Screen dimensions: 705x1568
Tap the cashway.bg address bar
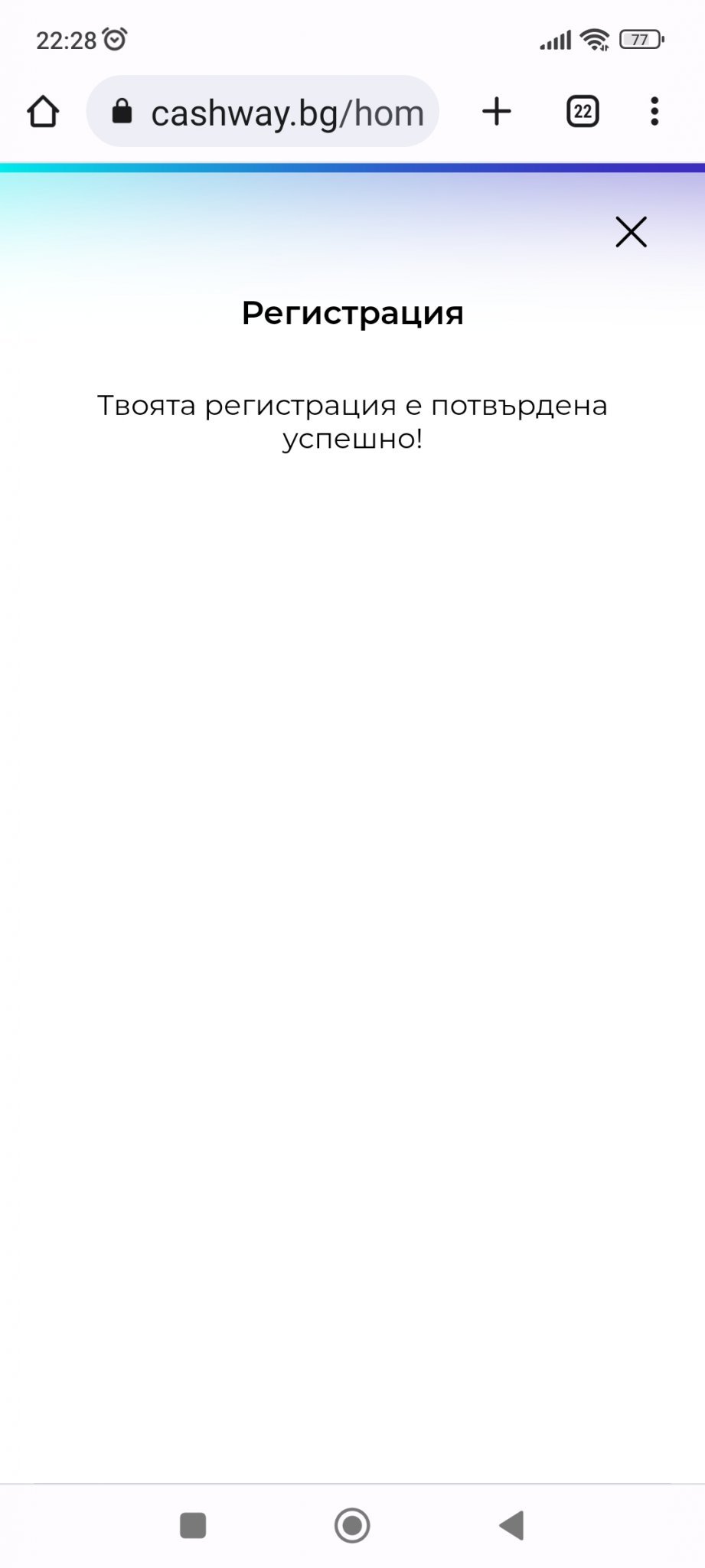click(263, 112)
